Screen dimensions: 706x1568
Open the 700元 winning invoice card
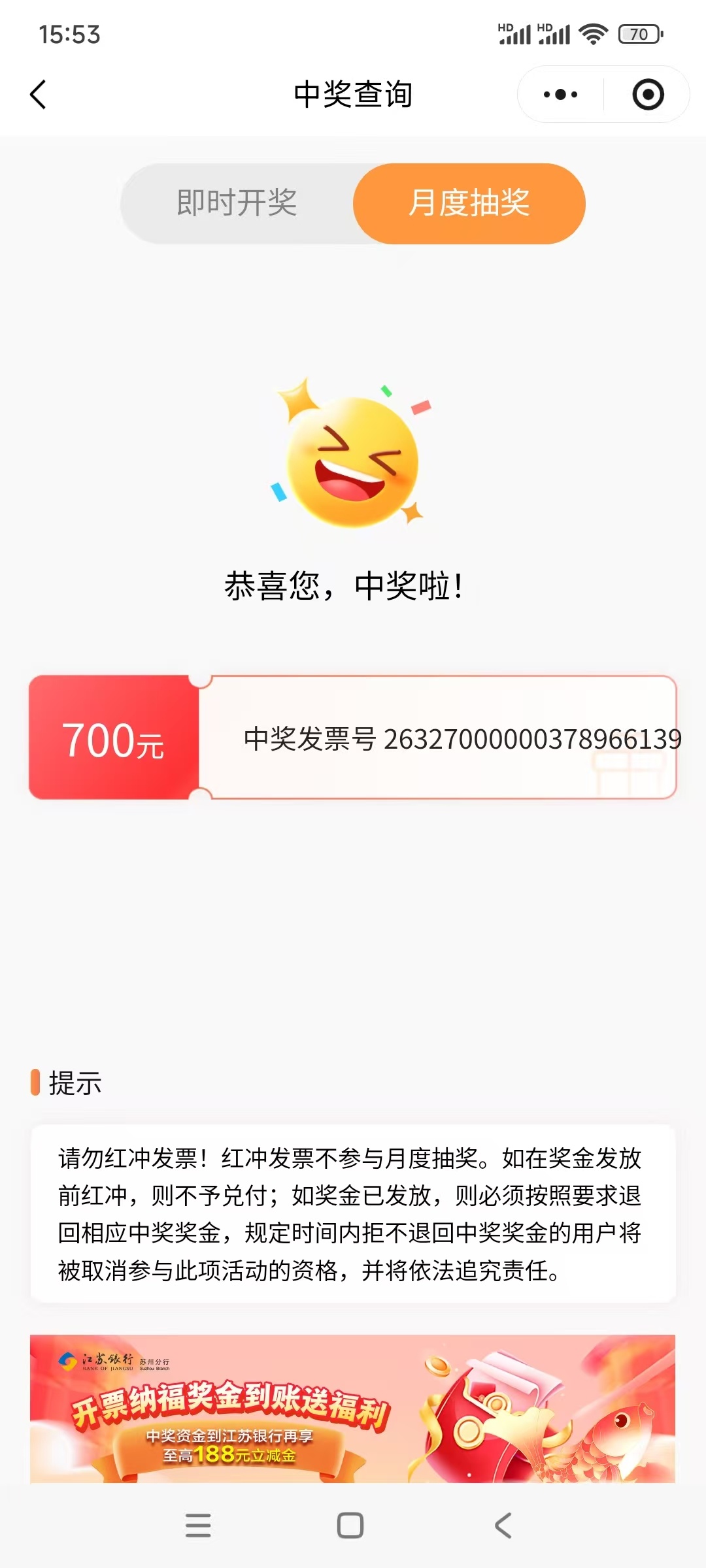(x=353, y=738)
